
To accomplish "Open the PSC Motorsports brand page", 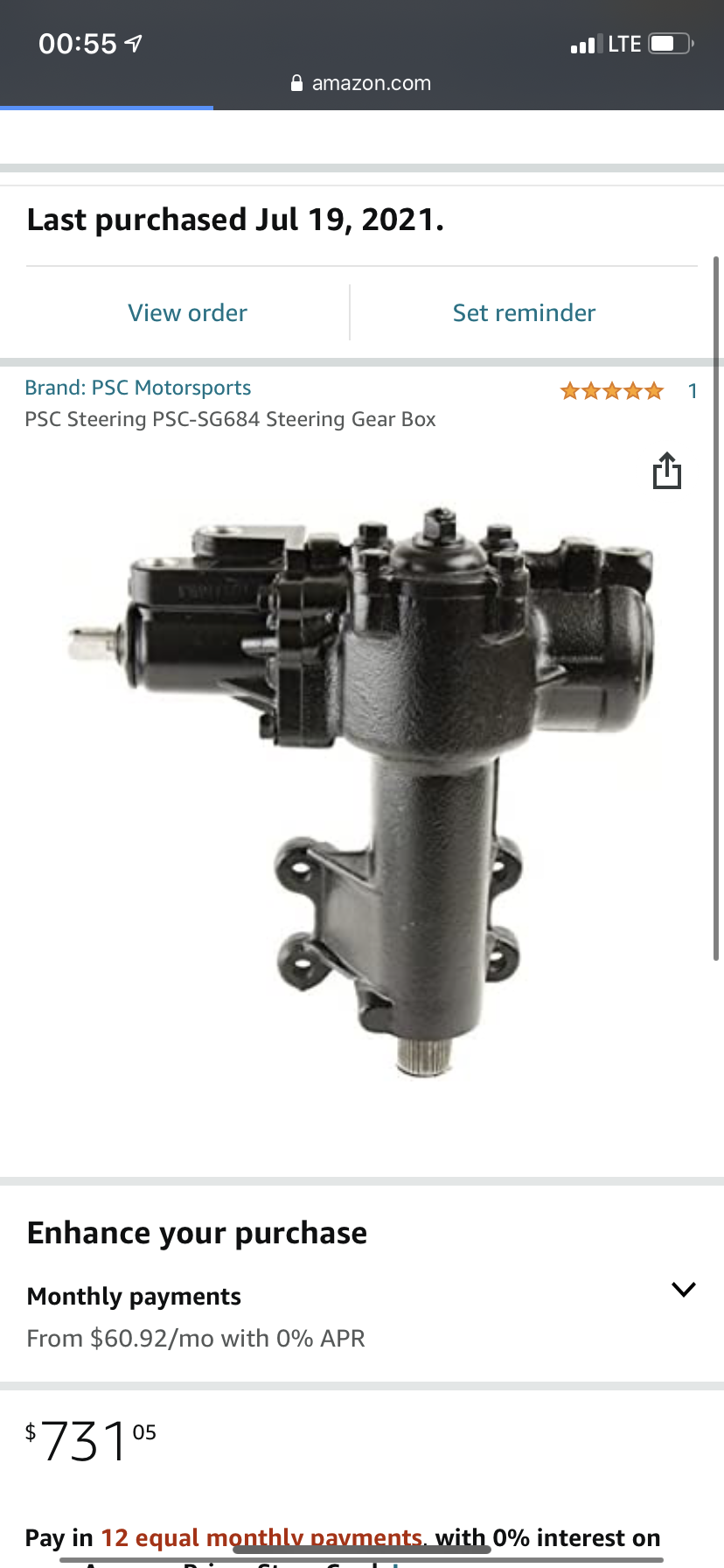I will [137, 387].
